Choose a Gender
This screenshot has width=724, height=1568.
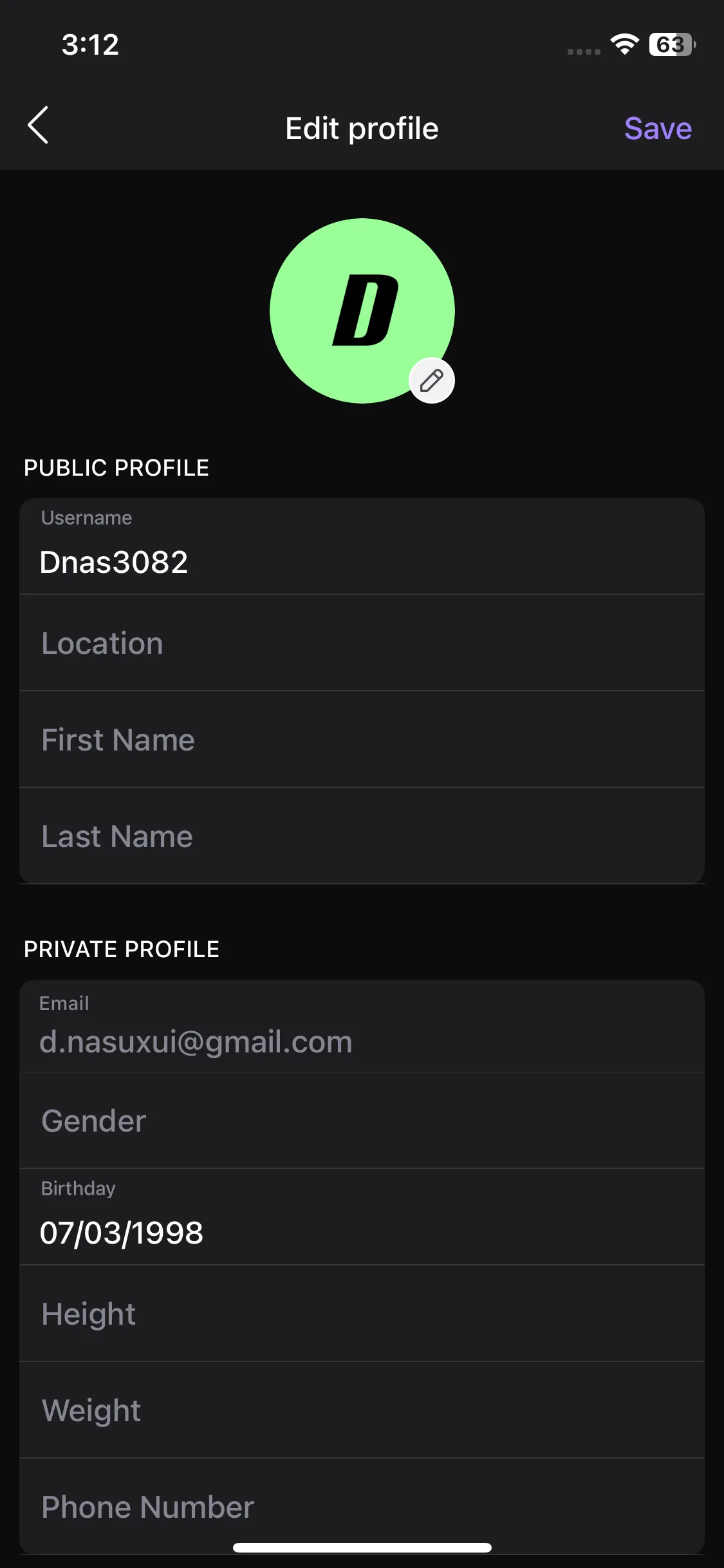coord(362,1121)
